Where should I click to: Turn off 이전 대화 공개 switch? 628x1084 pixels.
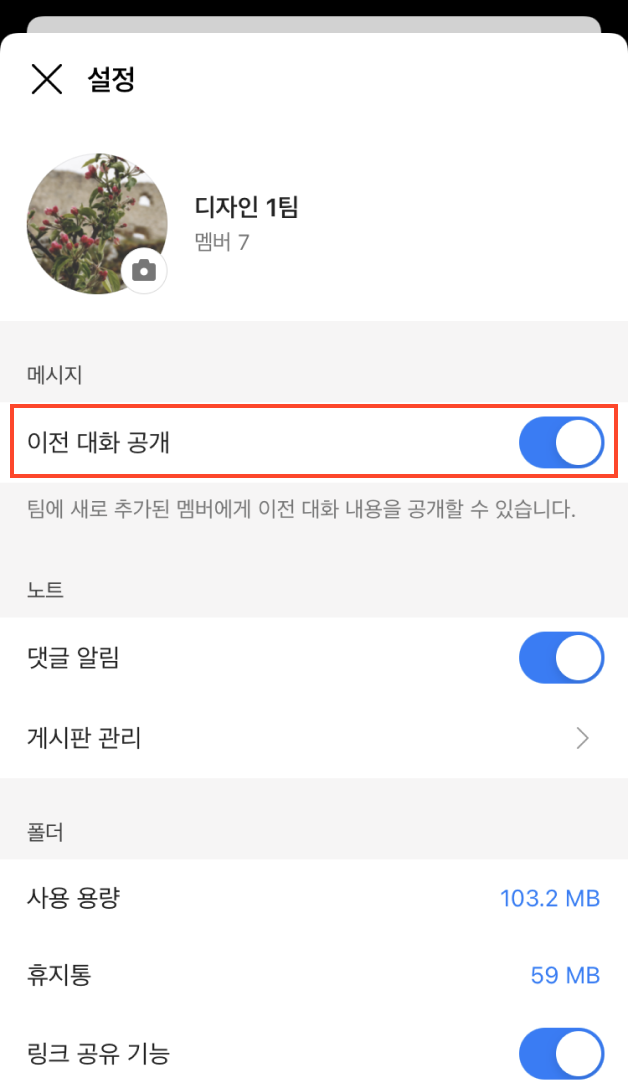point(561,445)
